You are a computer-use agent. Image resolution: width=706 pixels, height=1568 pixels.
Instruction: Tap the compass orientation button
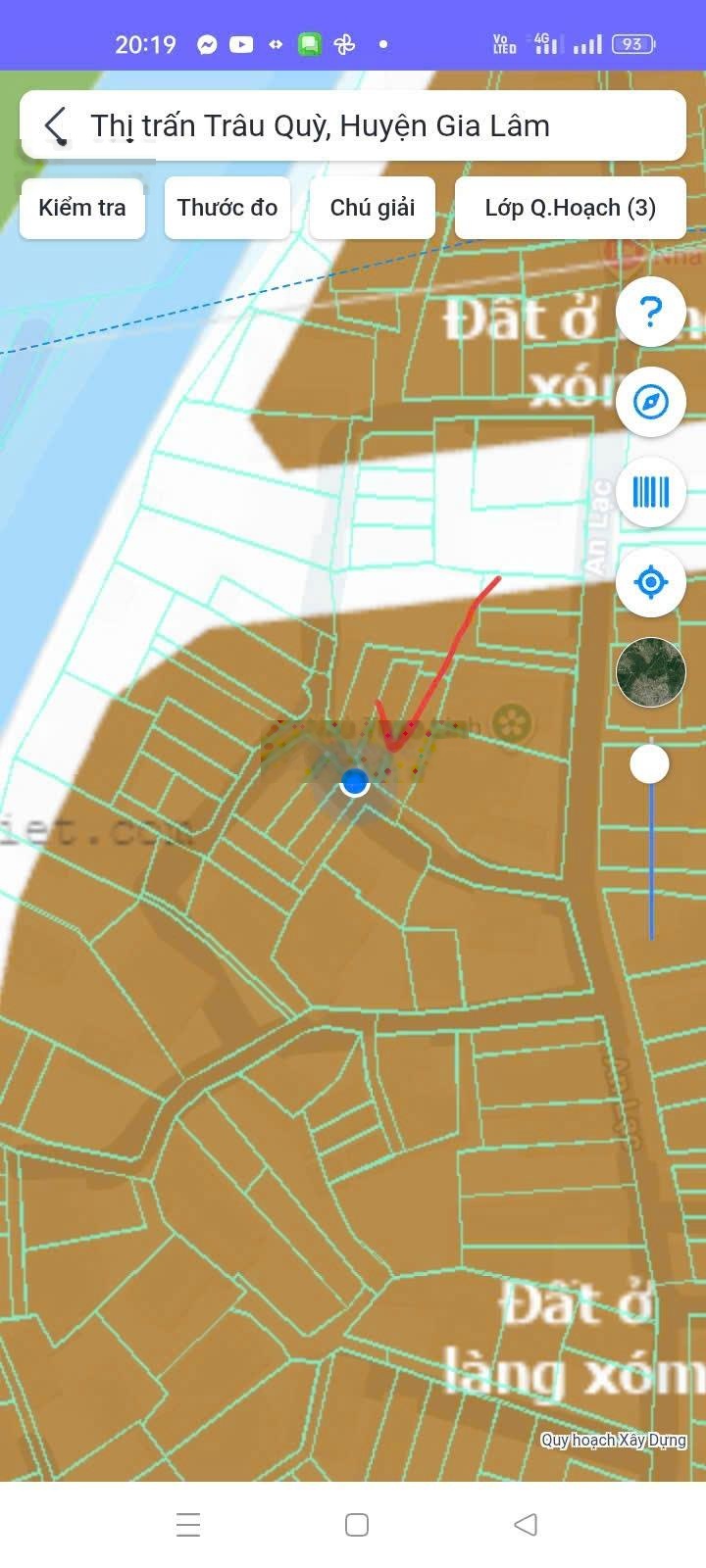tap(650, 402)
